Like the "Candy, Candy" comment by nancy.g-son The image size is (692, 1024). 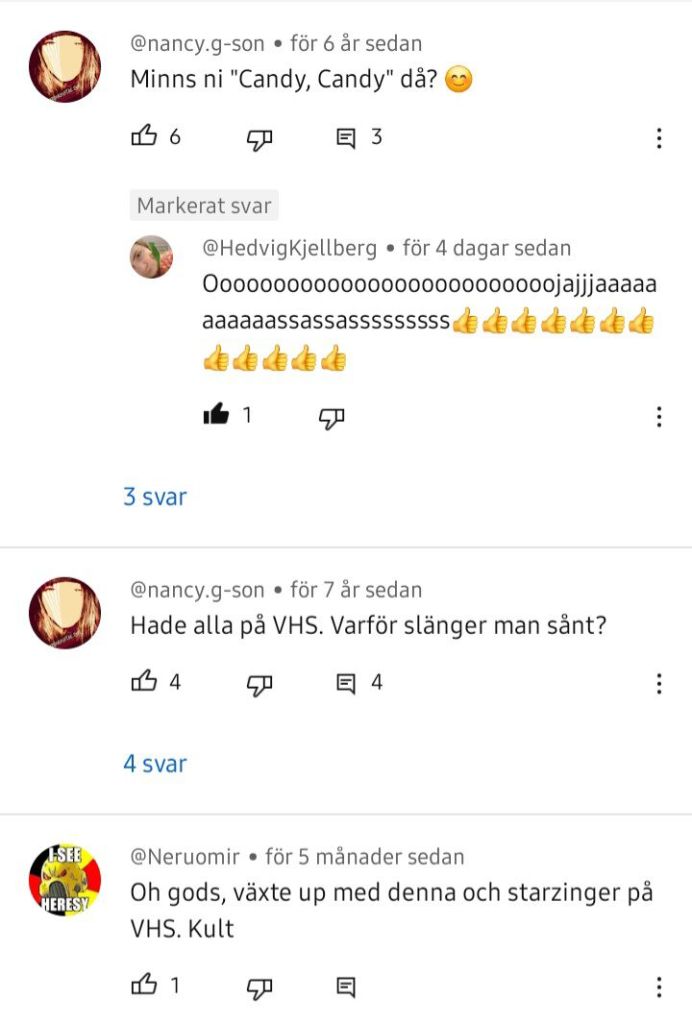coord(145,137)
